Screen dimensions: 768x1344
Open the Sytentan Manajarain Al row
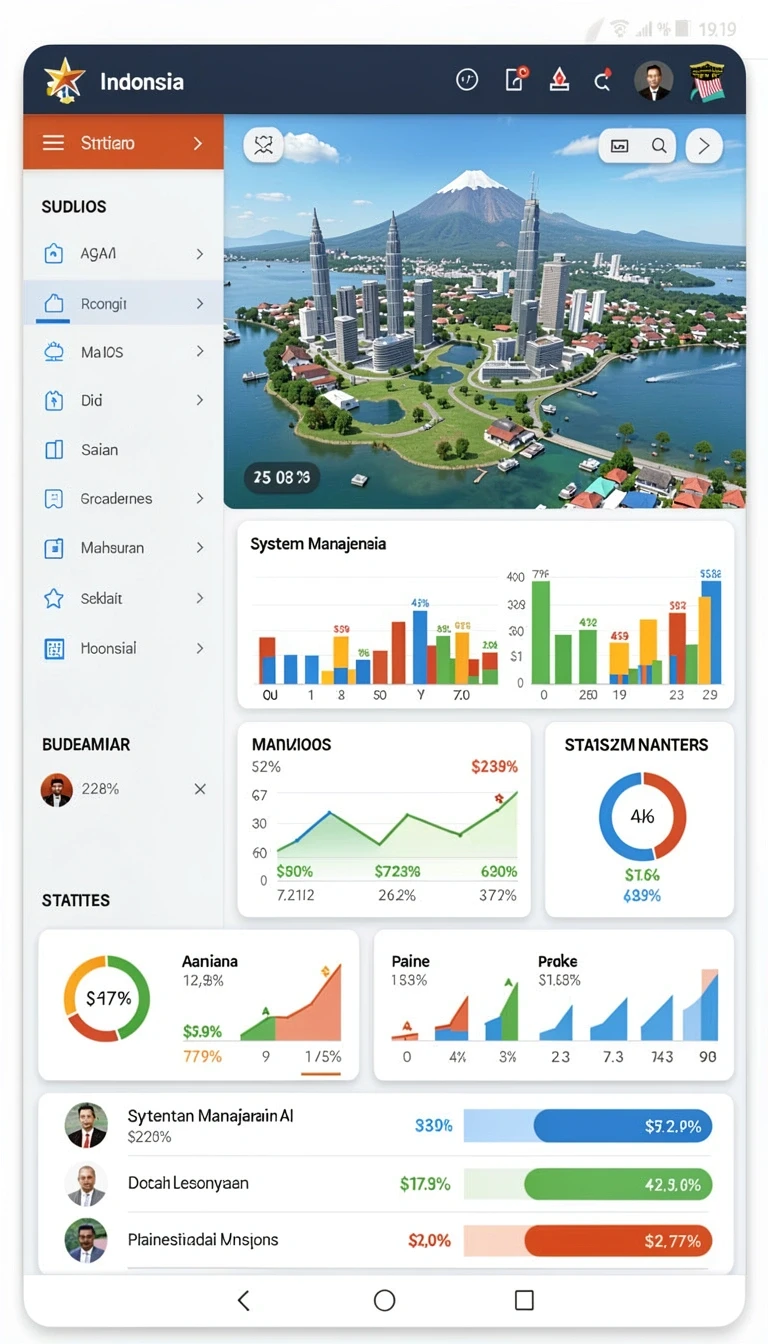385,1125
